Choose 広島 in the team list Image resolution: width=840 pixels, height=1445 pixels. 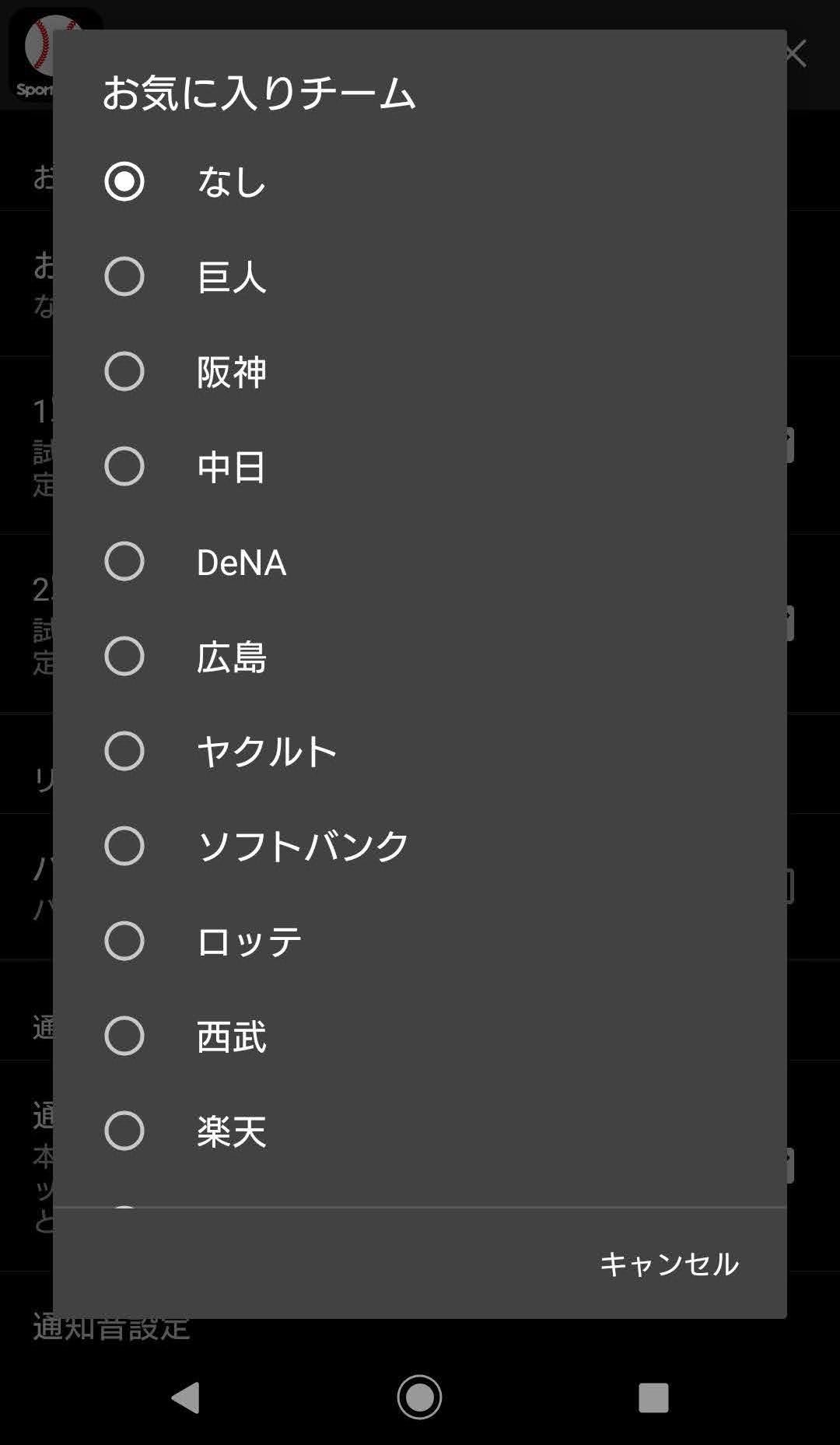click(x=420, y=656)
